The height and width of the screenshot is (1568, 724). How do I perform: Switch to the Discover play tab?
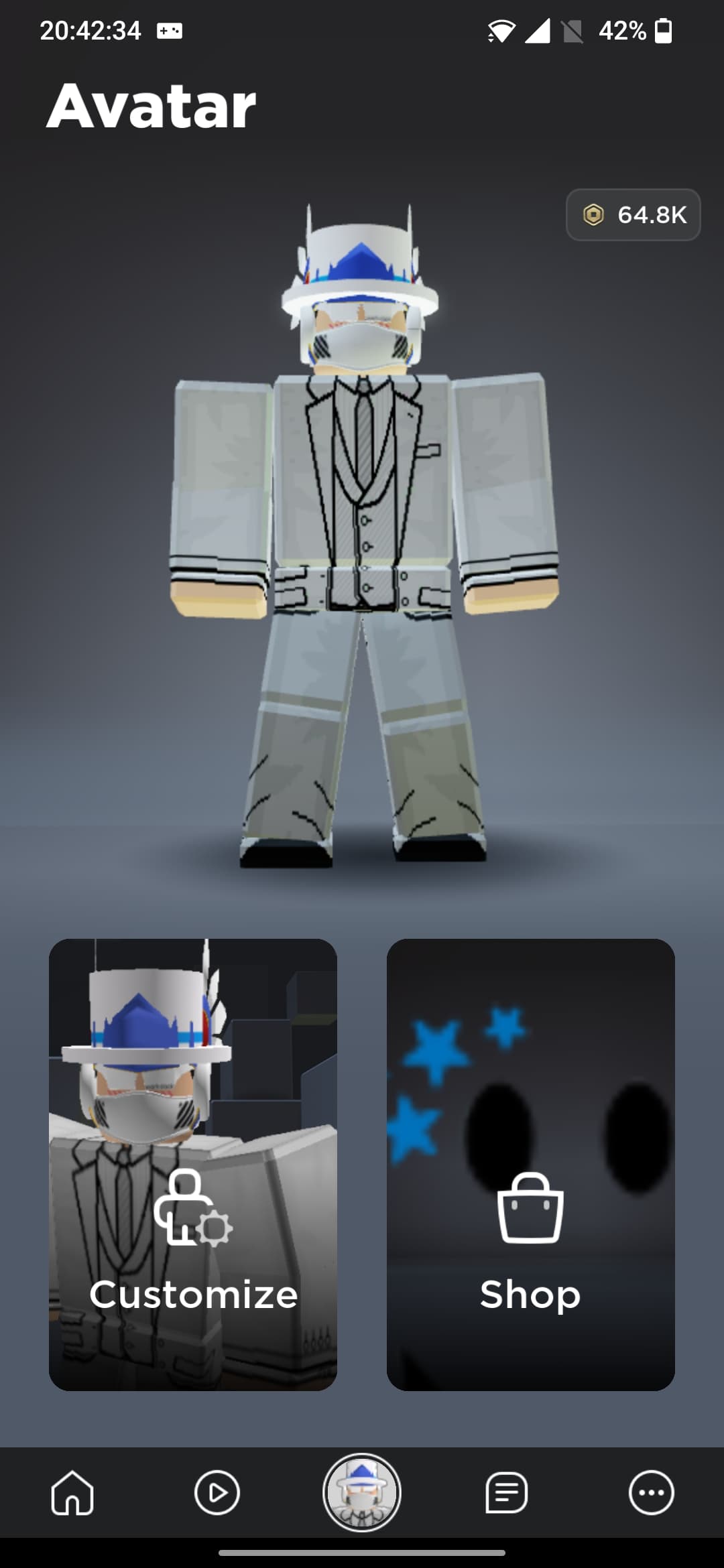click(217, 1493)
